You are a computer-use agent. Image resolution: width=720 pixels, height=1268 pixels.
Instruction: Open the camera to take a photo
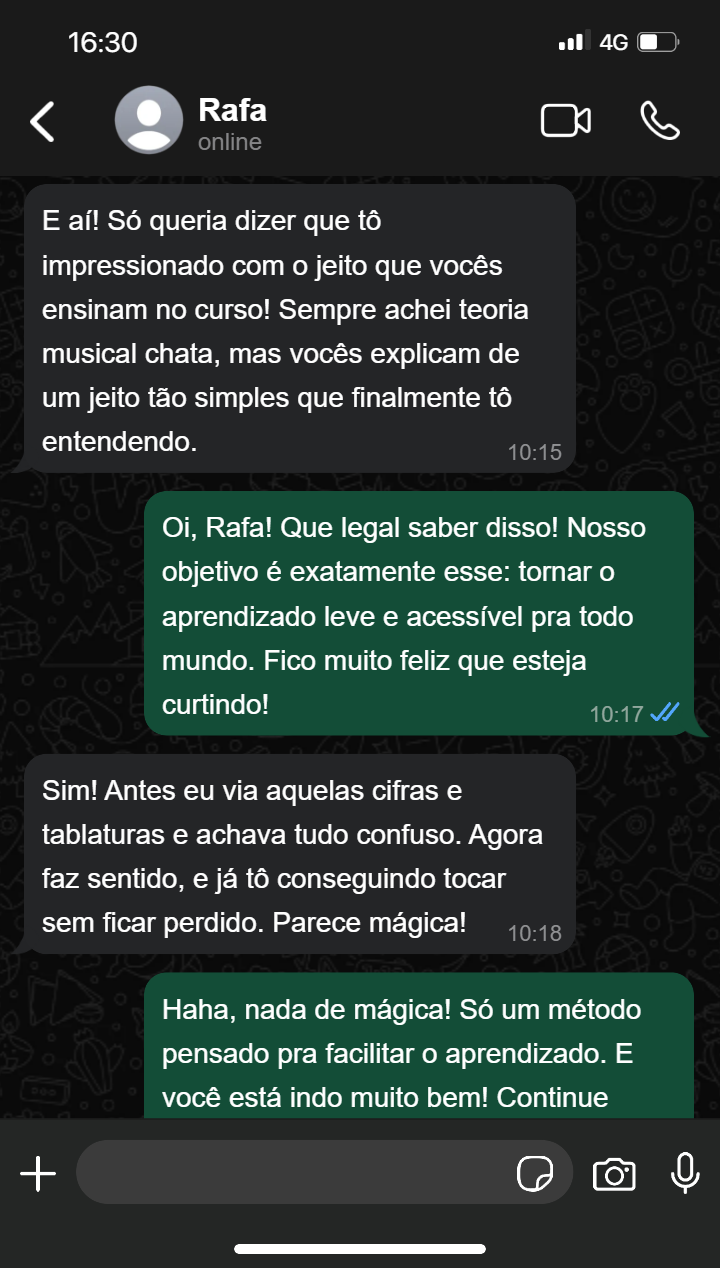pos(614,1173)
